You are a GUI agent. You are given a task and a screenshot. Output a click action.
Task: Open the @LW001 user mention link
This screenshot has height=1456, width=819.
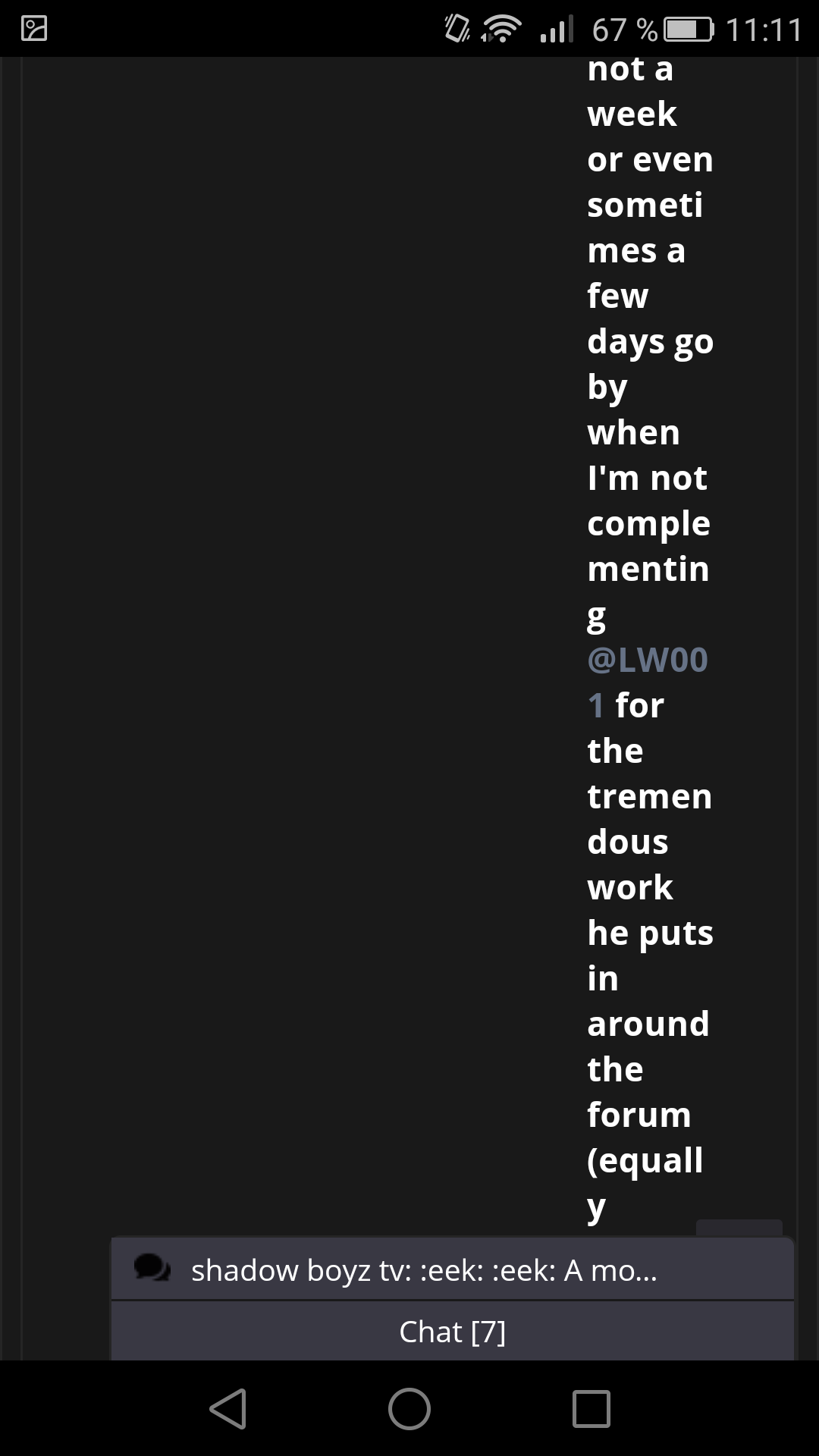tap(647, 661)
